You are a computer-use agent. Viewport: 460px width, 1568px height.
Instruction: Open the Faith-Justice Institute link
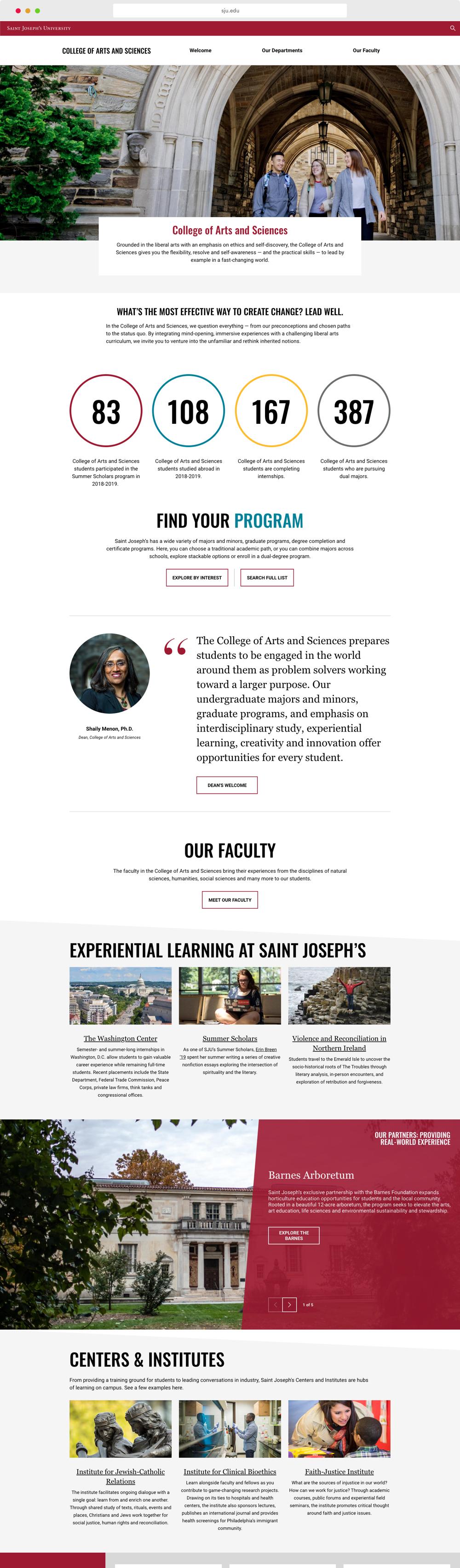[339, 1471]
